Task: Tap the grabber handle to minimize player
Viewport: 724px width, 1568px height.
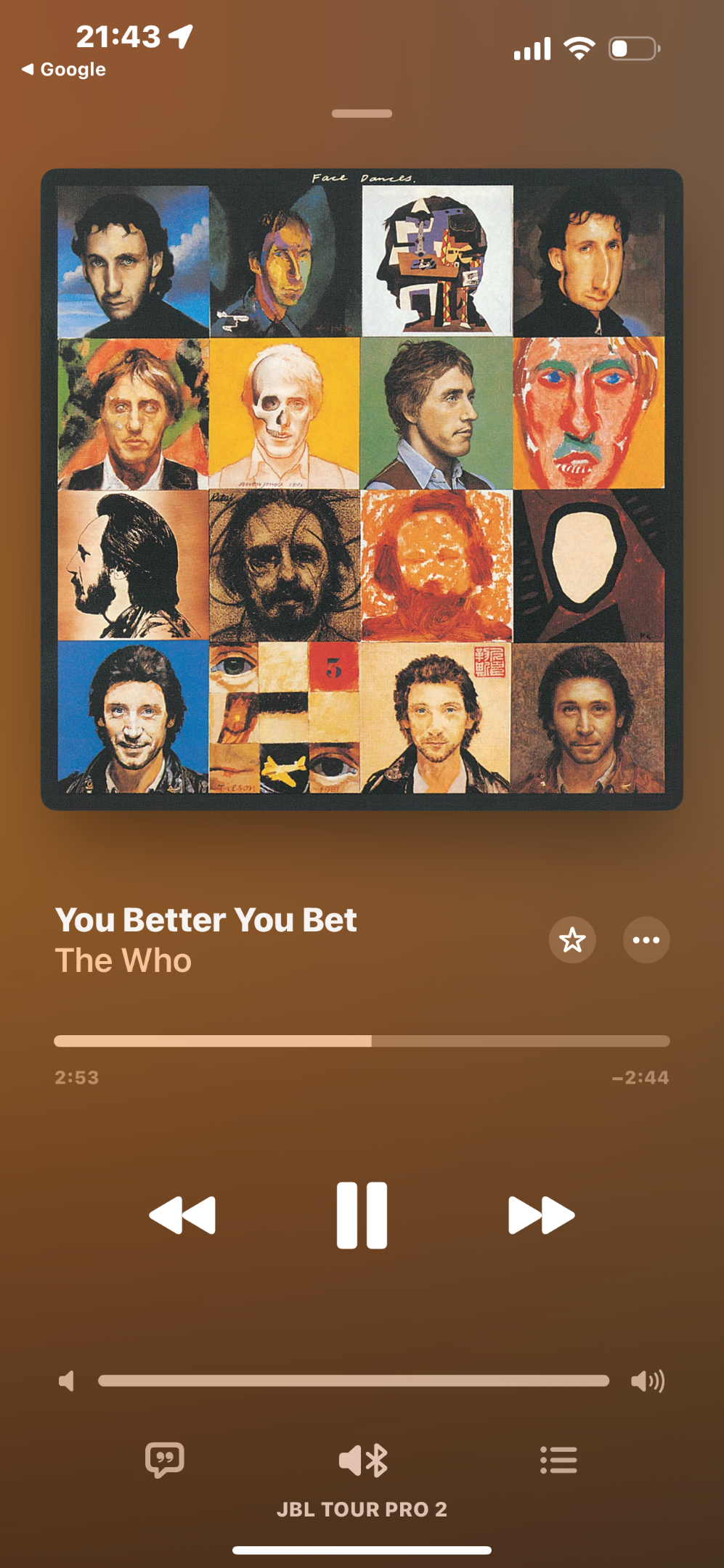Action: (x=362, y=113)
